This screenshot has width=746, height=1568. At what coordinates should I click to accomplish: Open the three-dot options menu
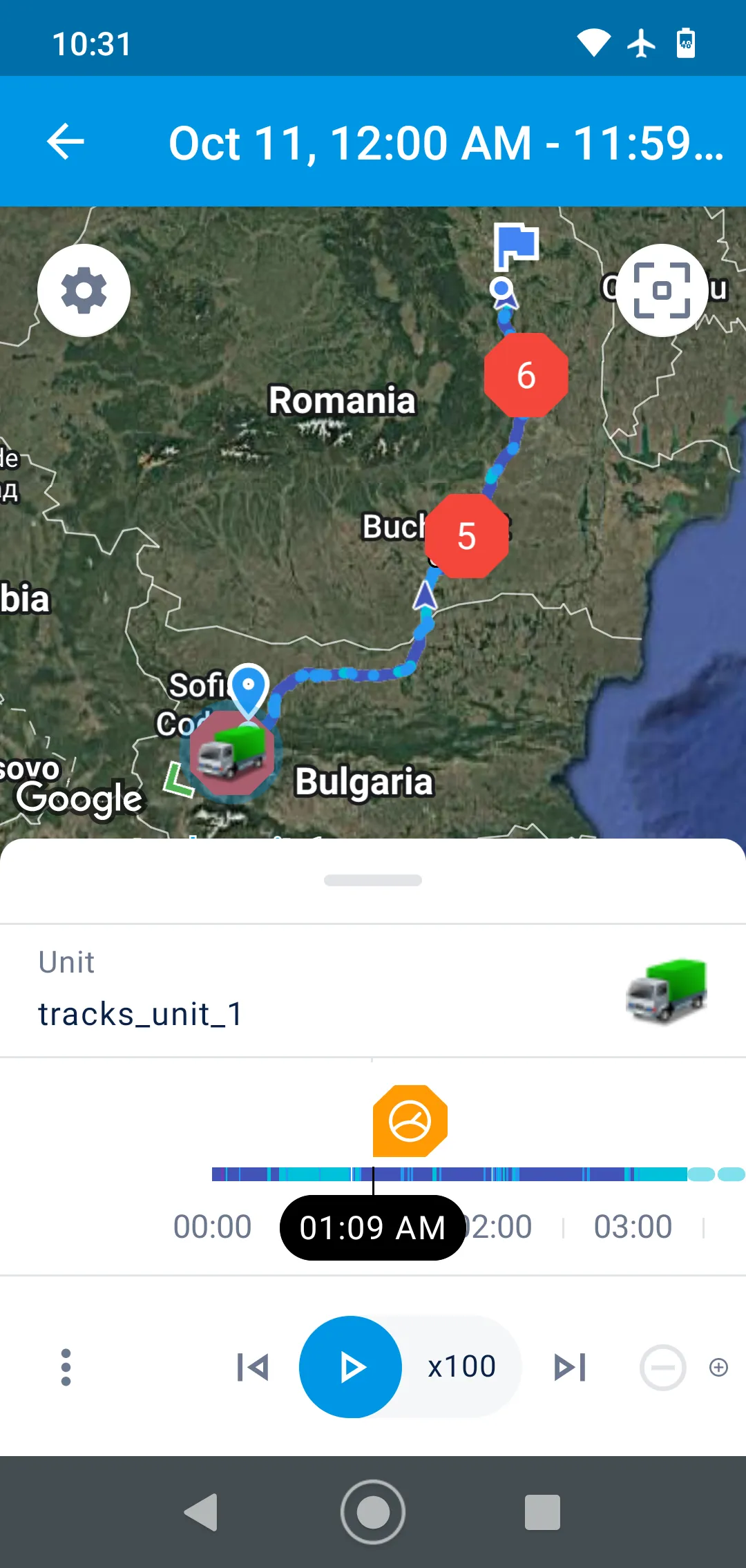[x=66, y=1367]
